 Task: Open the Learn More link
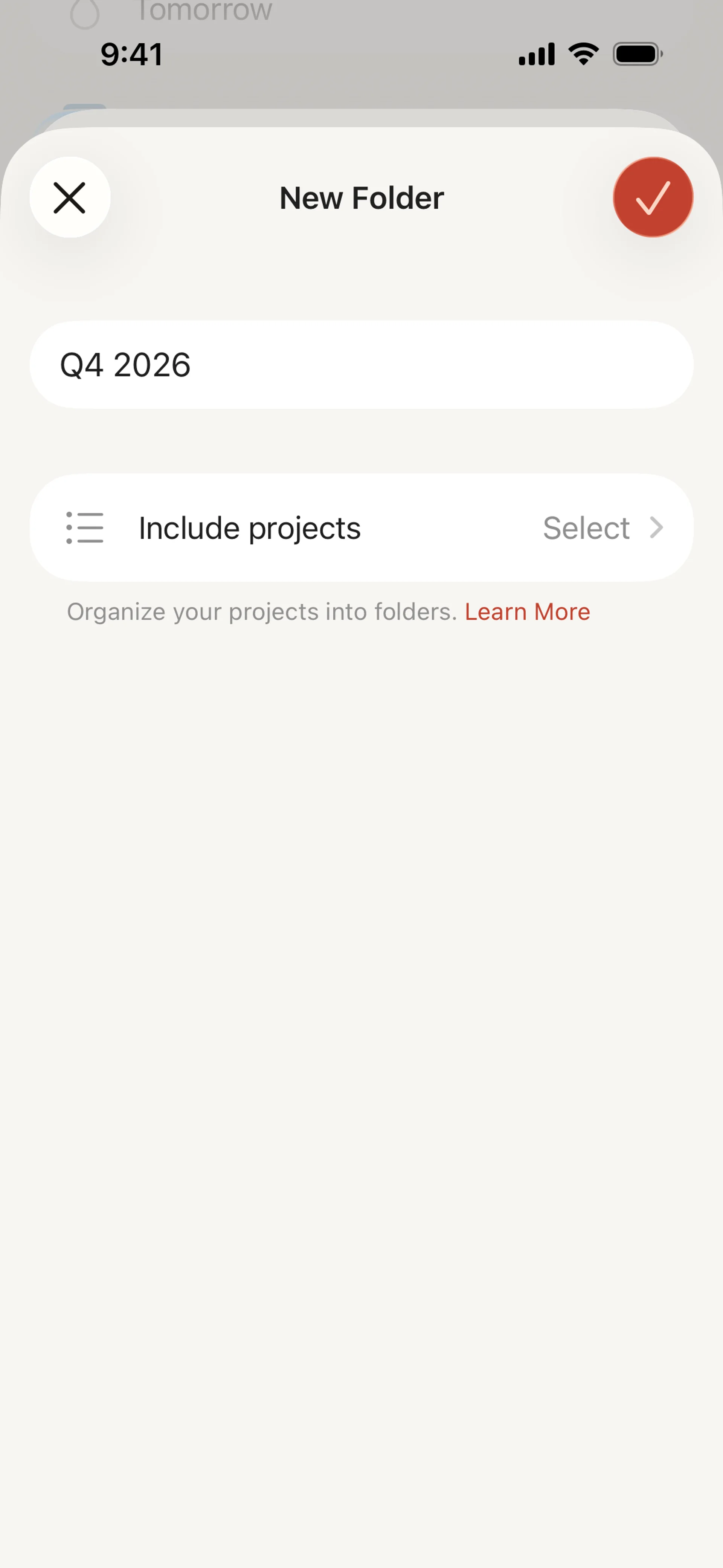527,612
